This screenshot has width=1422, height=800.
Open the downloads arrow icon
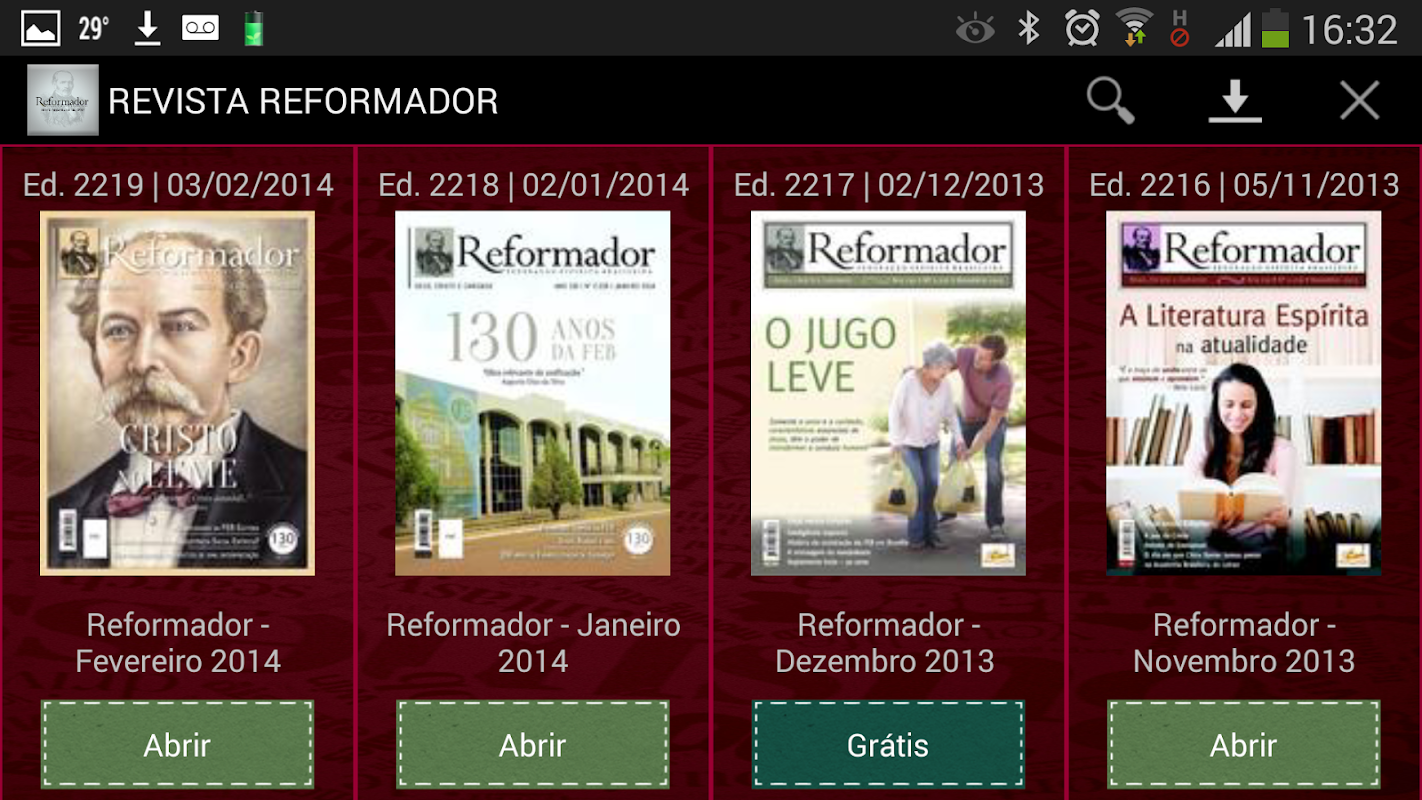coord(1235,101)
